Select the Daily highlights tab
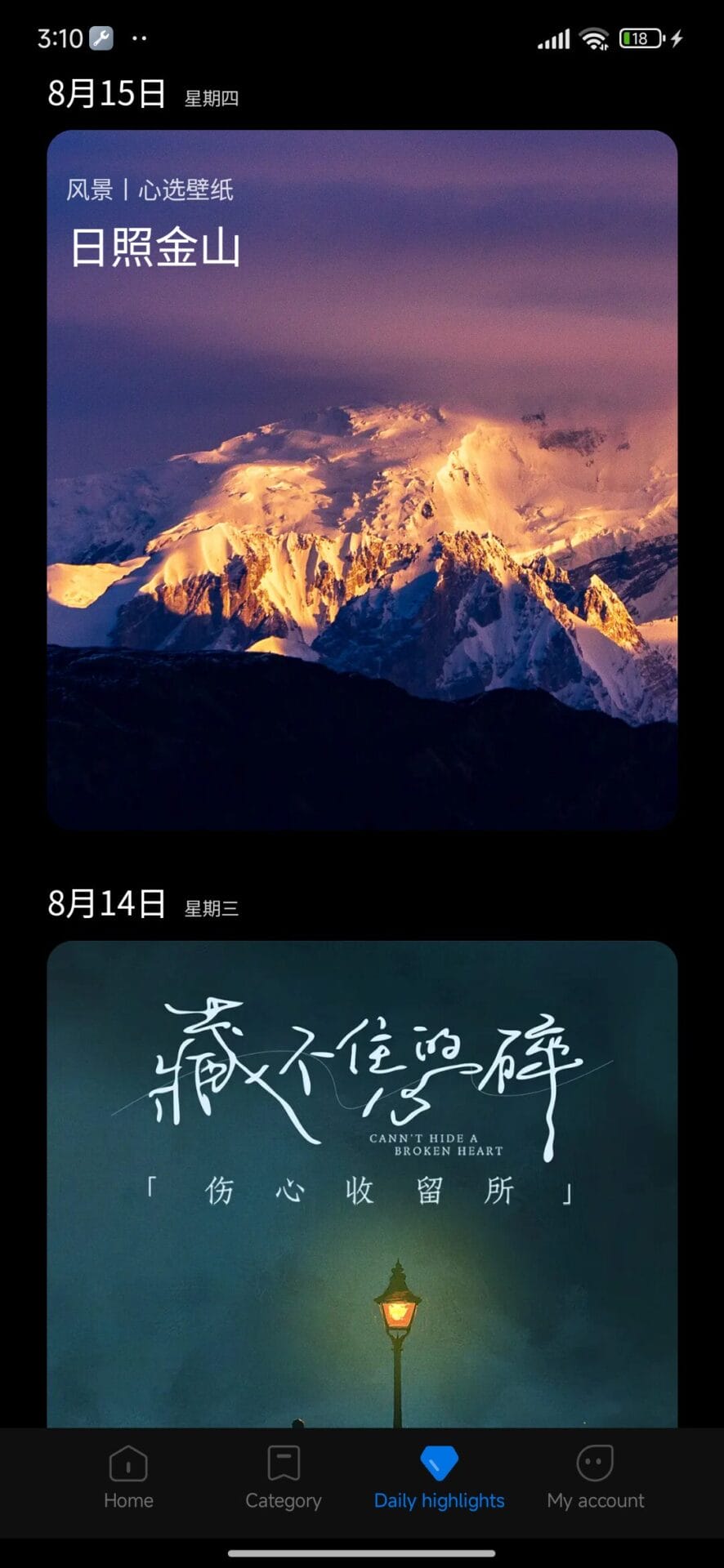Viewport: 724px width, 1568px height. point(439,1478)
